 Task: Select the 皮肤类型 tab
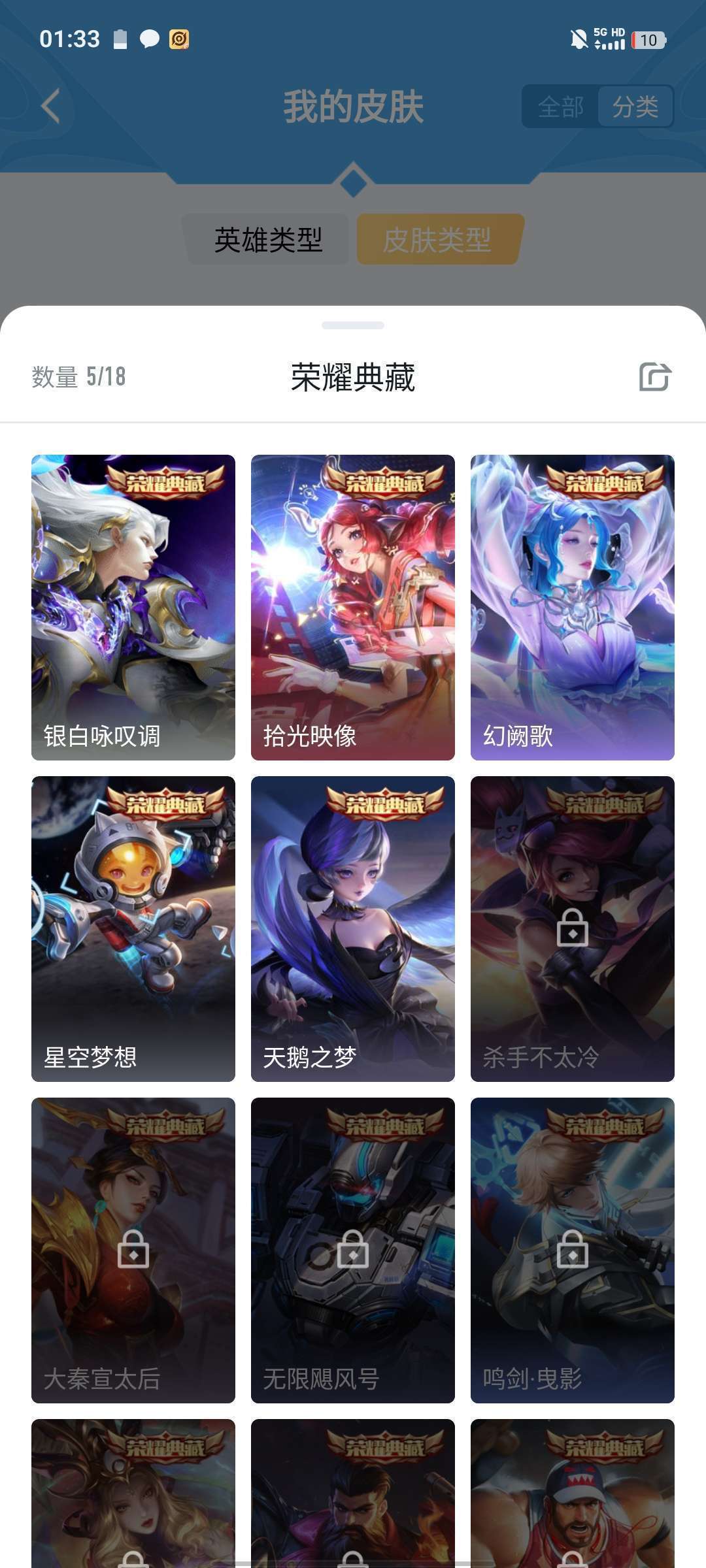[x=437, y=240]
